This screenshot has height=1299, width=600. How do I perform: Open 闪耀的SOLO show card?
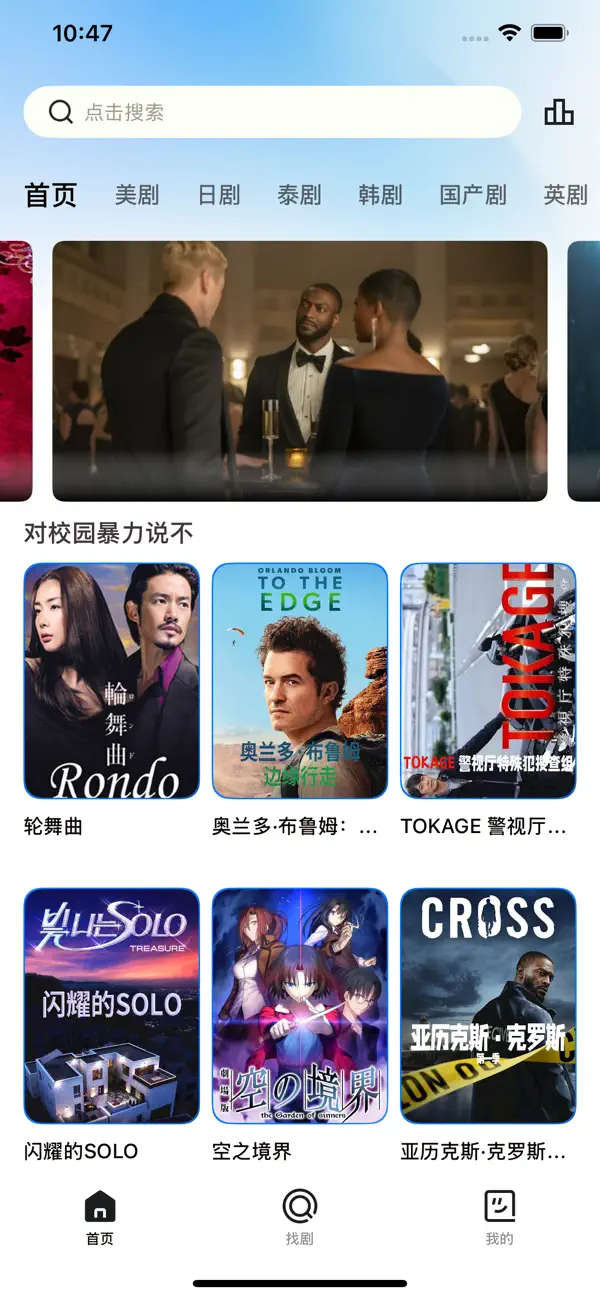pyautogui.click(x=112, y=1006)
